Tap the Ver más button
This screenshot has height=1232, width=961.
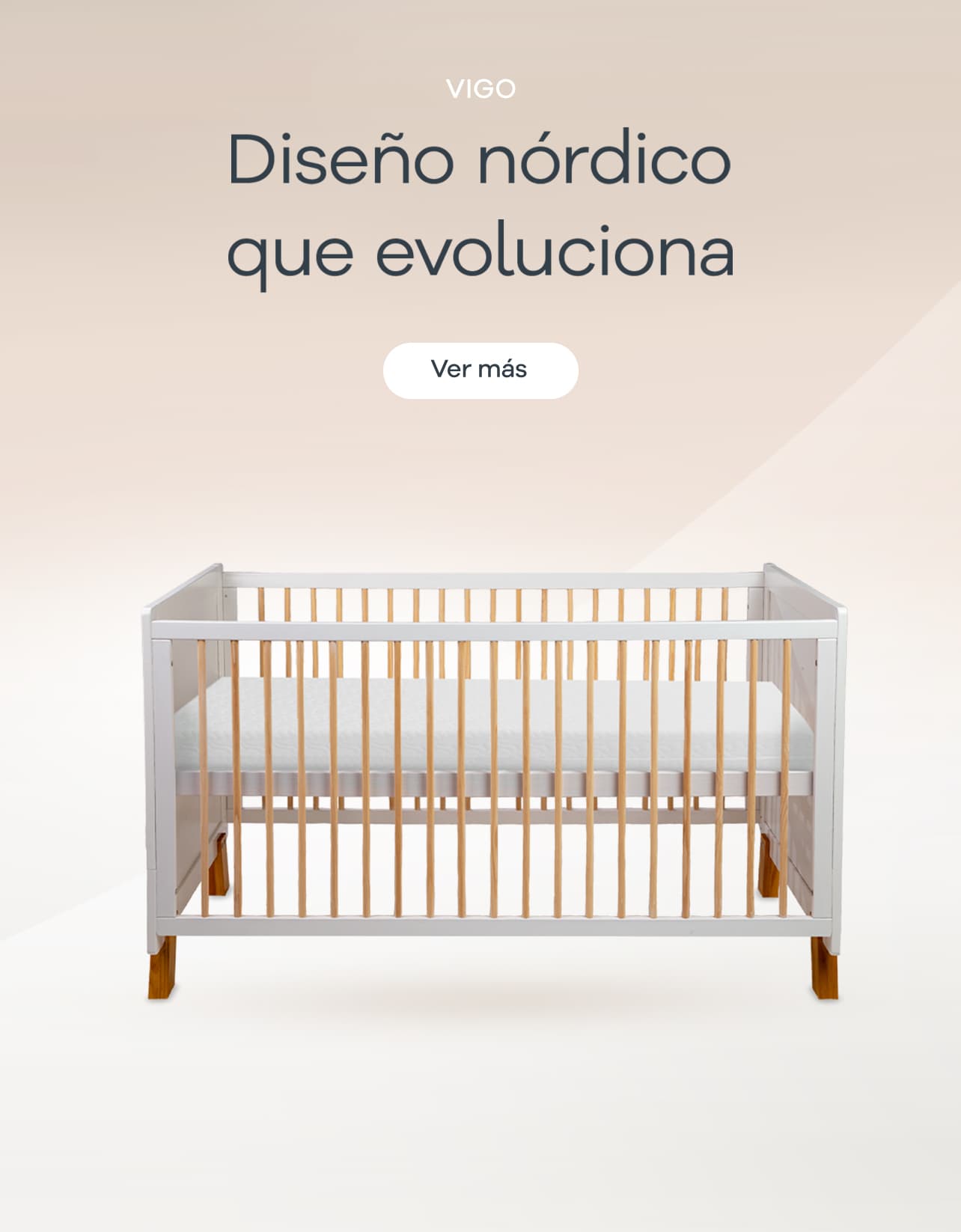pos(480,370)
